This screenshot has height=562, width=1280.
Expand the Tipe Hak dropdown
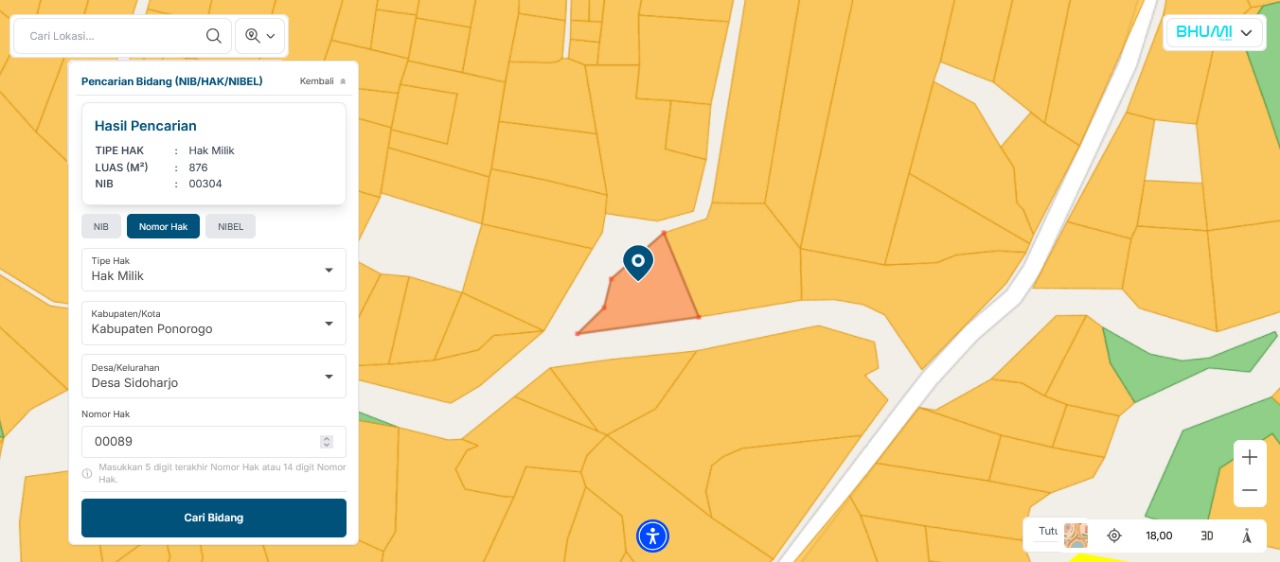tap(214, 270)
